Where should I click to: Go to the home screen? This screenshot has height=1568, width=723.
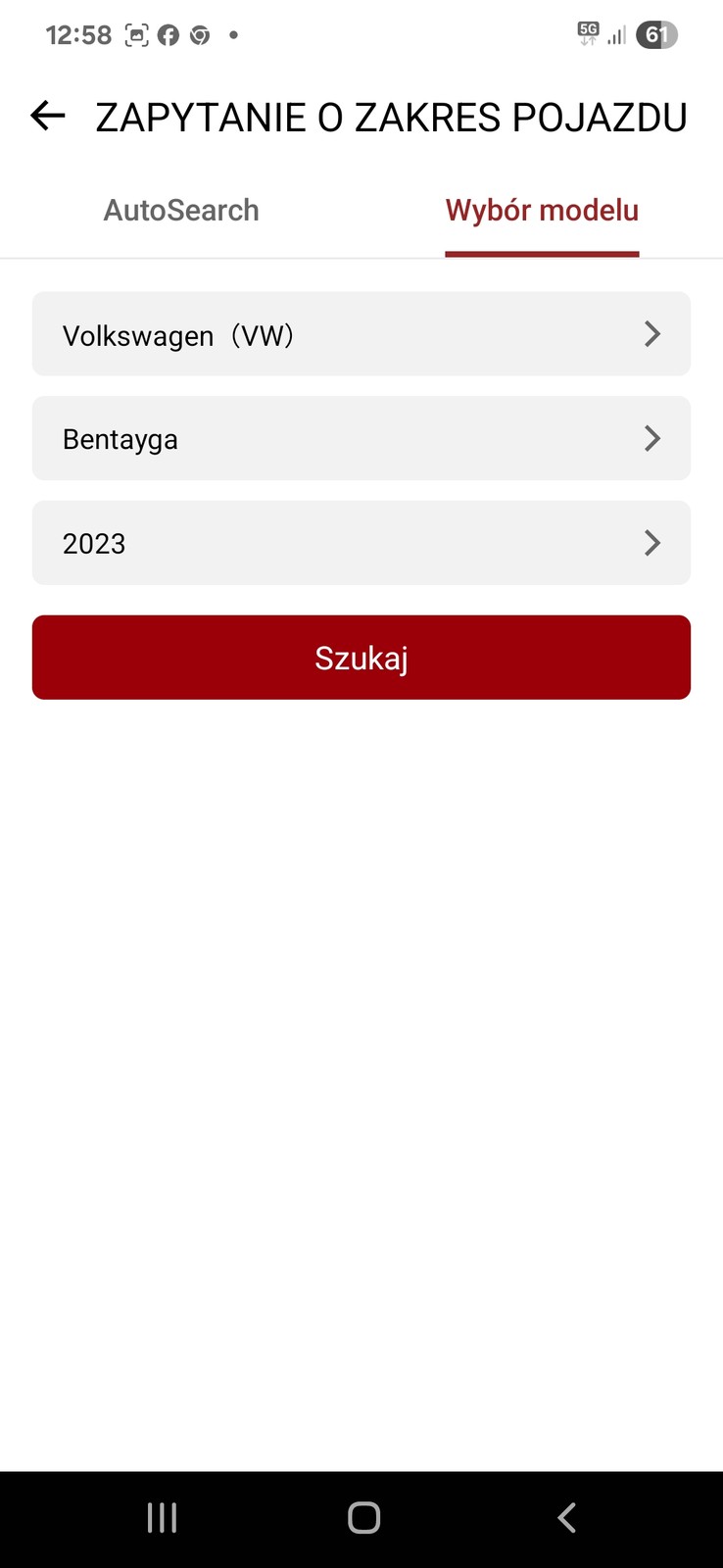363,1518
